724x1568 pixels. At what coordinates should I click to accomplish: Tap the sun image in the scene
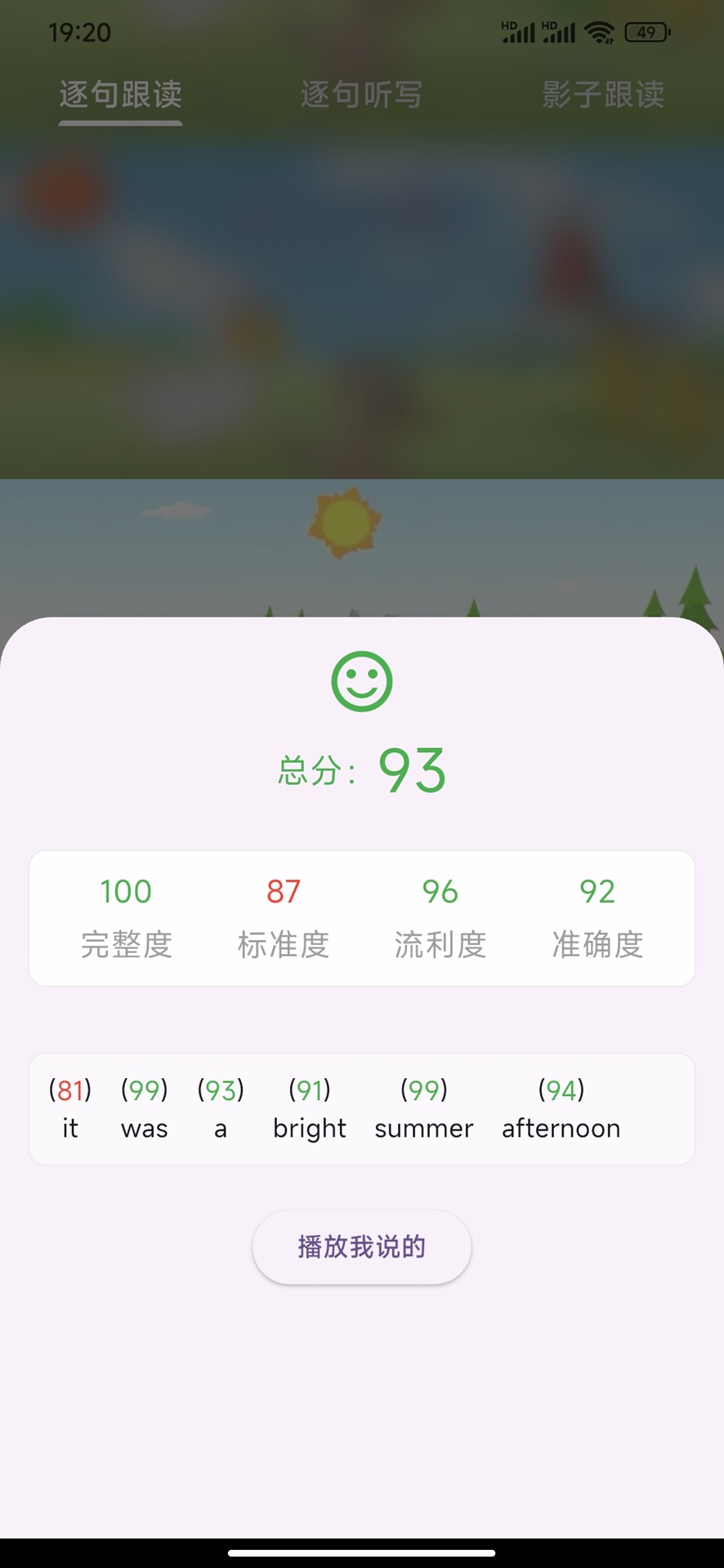pyautogui.click(x=343, y=523)
